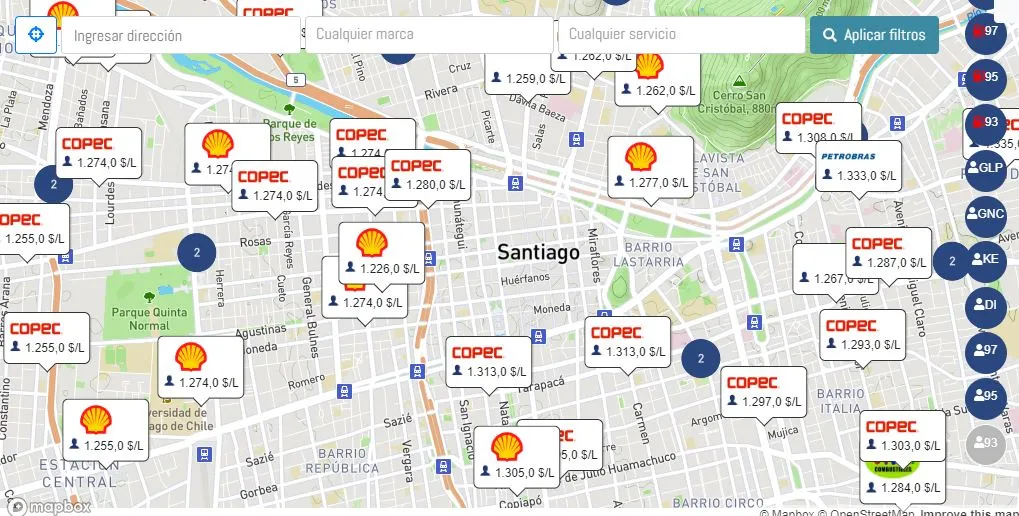Select the GLP fuel type button
The image size is (1019, 516).
[x=985, y=167]
